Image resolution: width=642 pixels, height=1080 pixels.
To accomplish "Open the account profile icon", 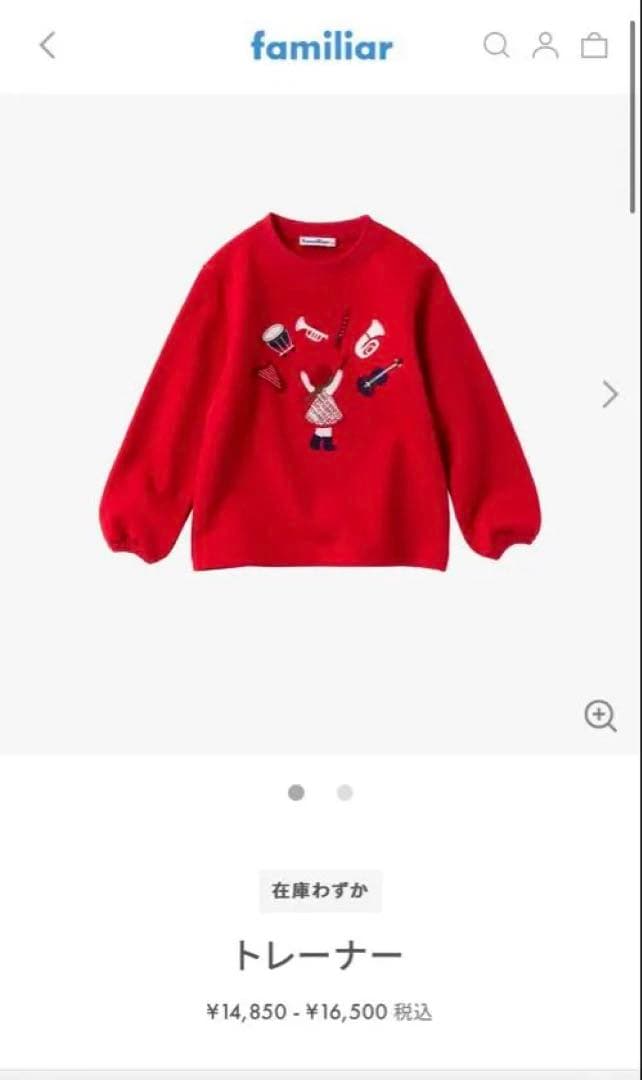I will 545,45.
